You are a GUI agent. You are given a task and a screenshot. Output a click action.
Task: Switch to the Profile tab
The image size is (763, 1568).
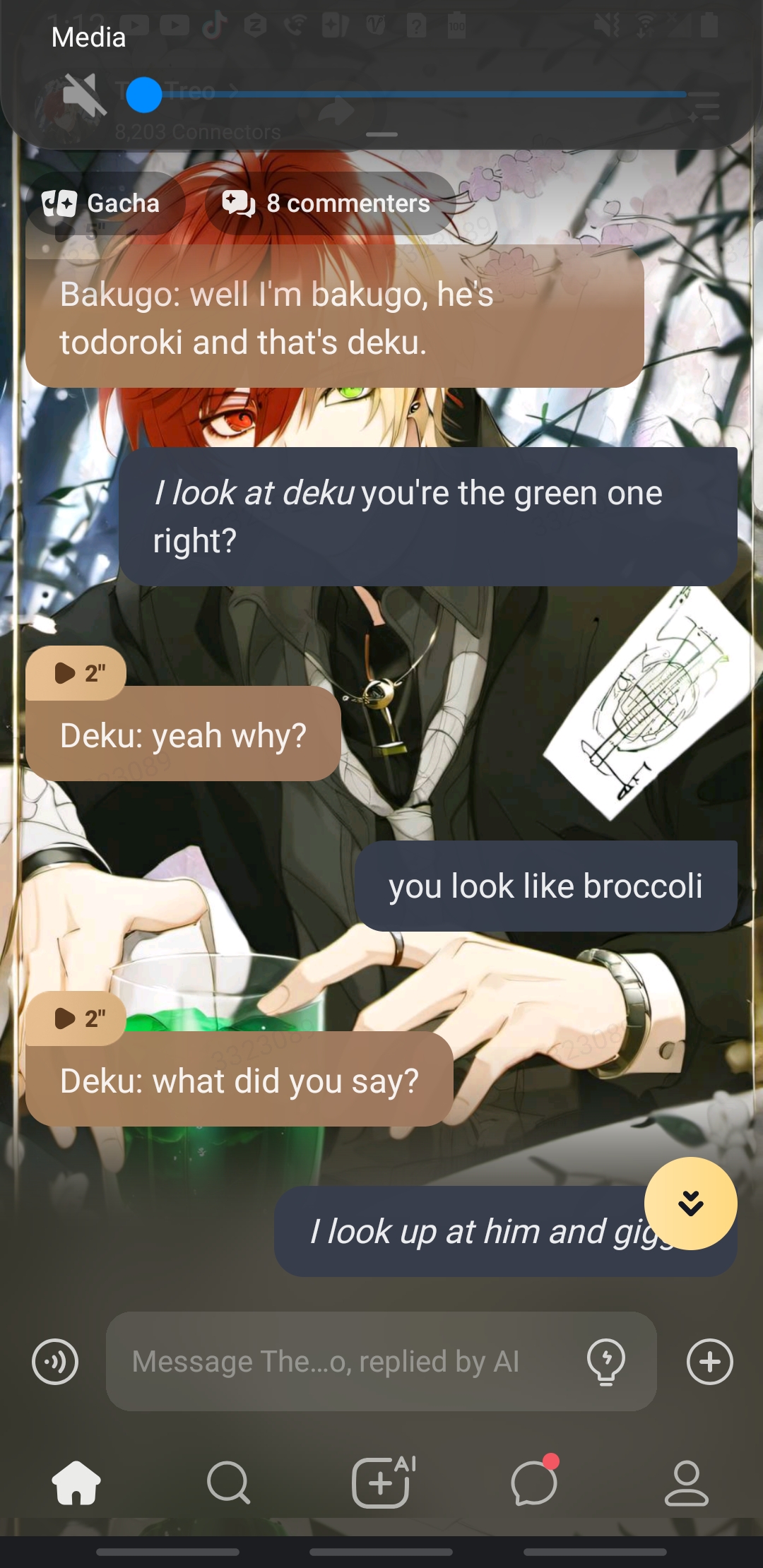tap(686, 1482)
